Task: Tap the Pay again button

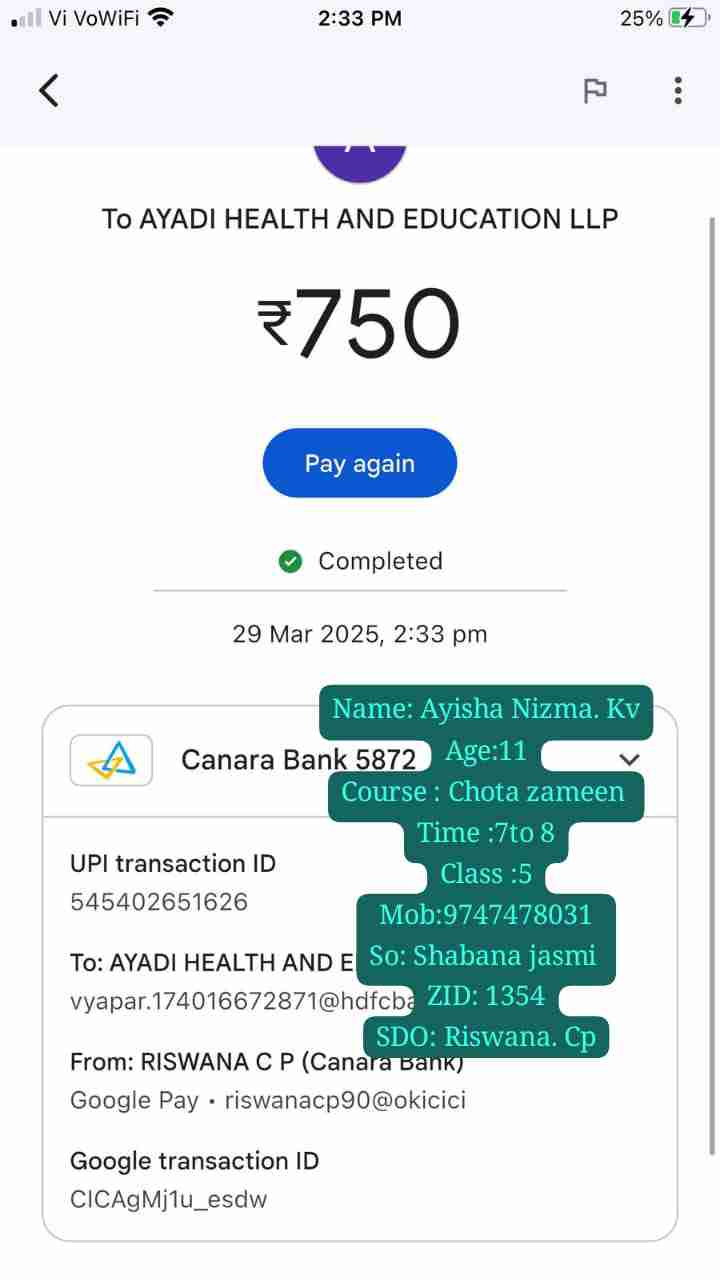Action: pyautogui.click(x=359, y=464)
